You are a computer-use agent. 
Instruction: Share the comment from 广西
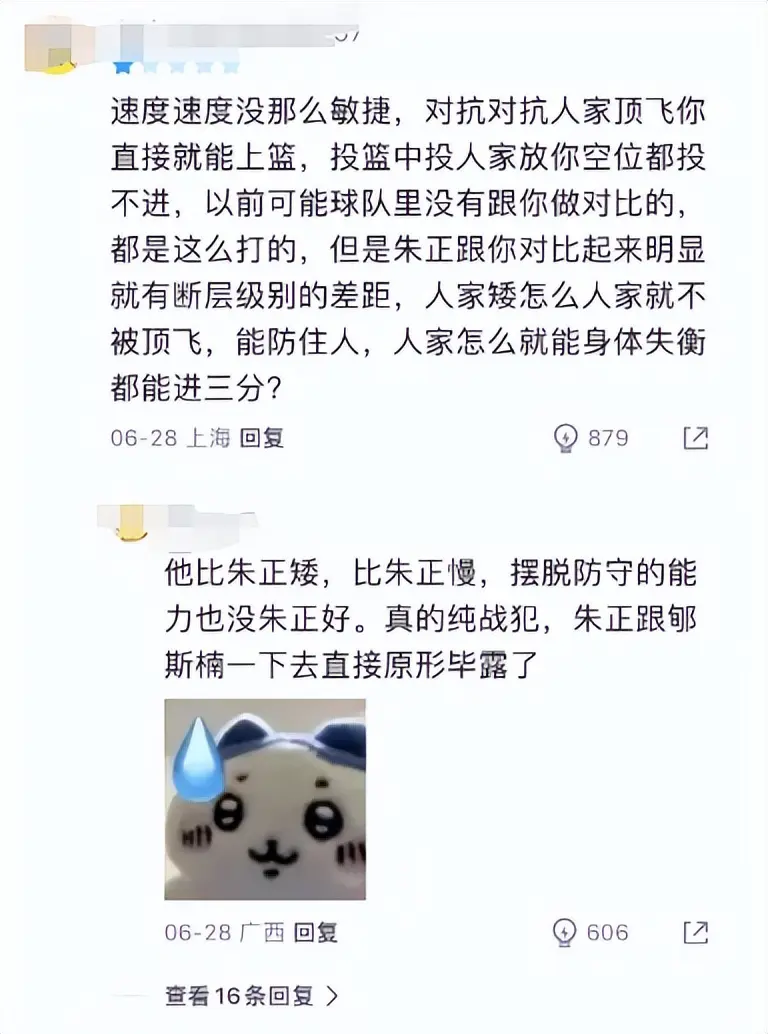coord(695,932)
